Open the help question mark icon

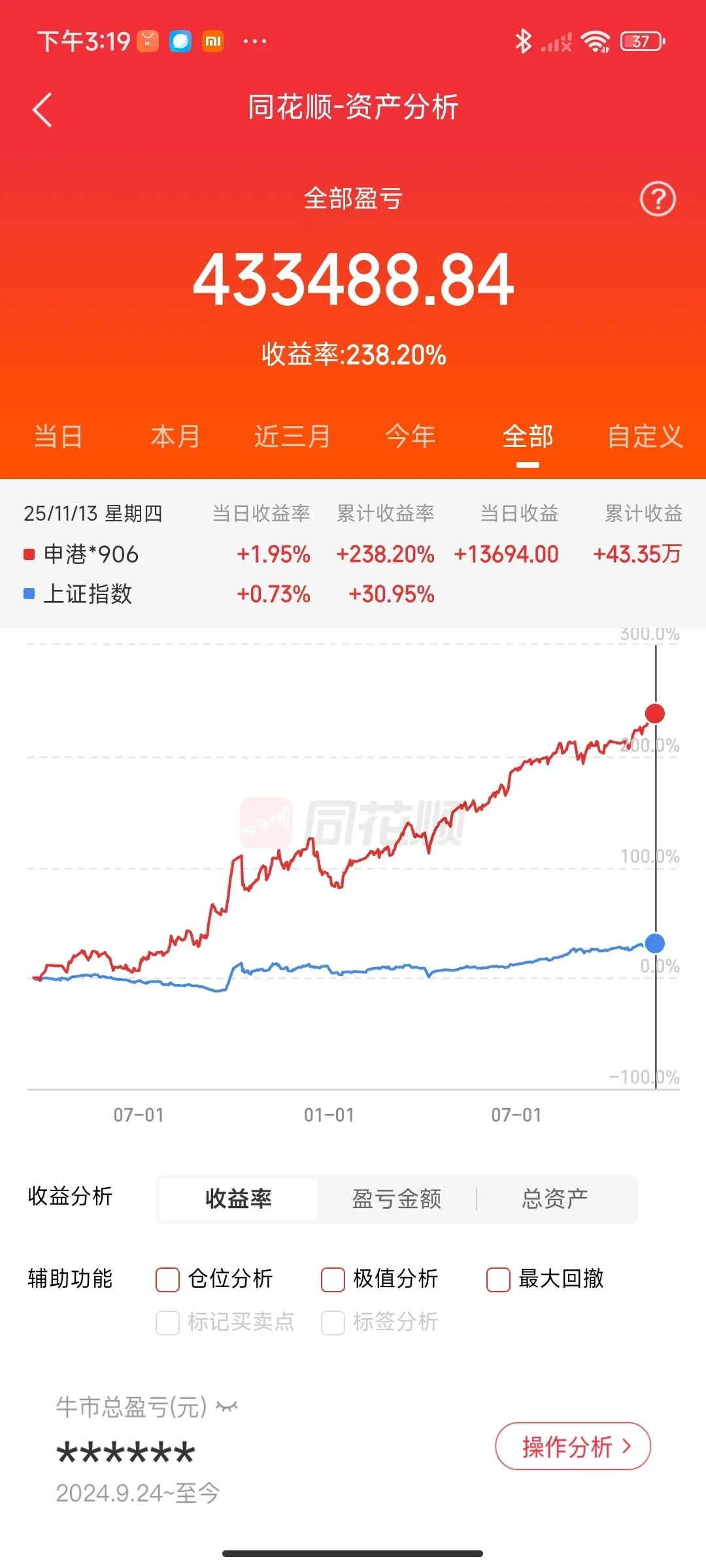point(657,199)
